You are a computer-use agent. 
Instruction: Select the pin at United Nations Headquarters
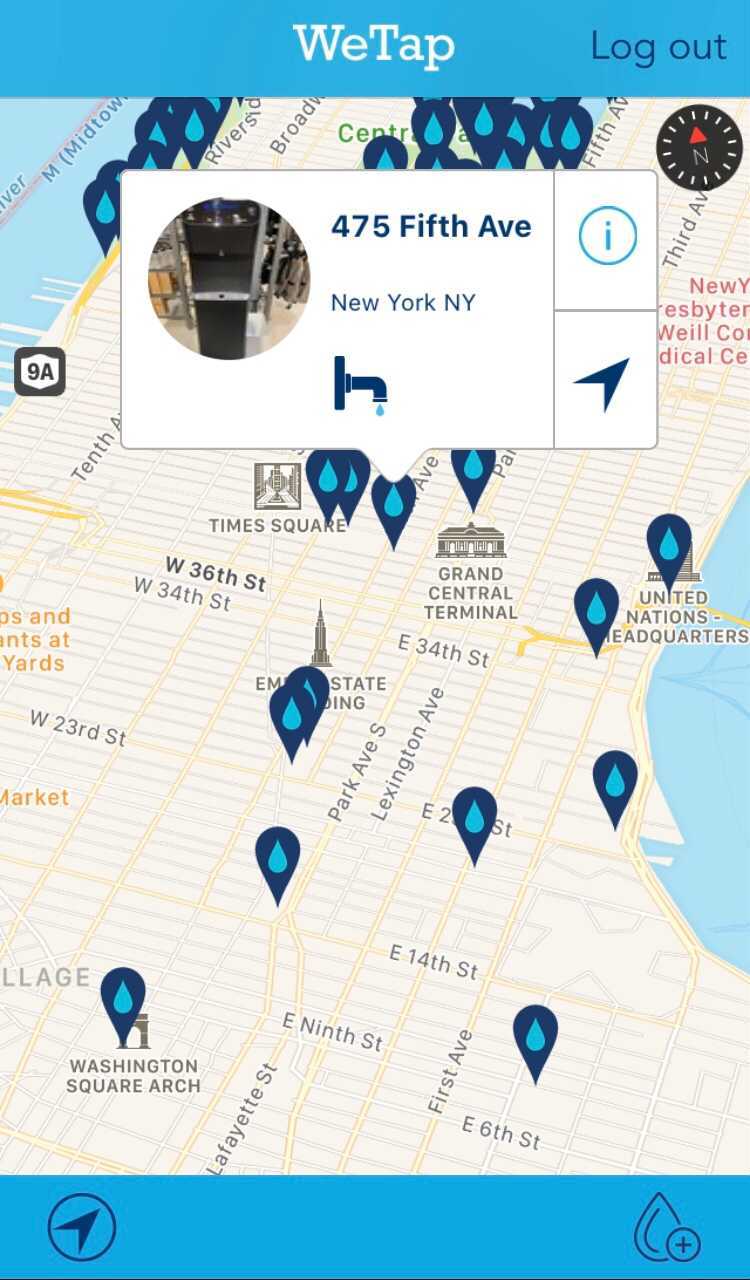pos(669,546)
